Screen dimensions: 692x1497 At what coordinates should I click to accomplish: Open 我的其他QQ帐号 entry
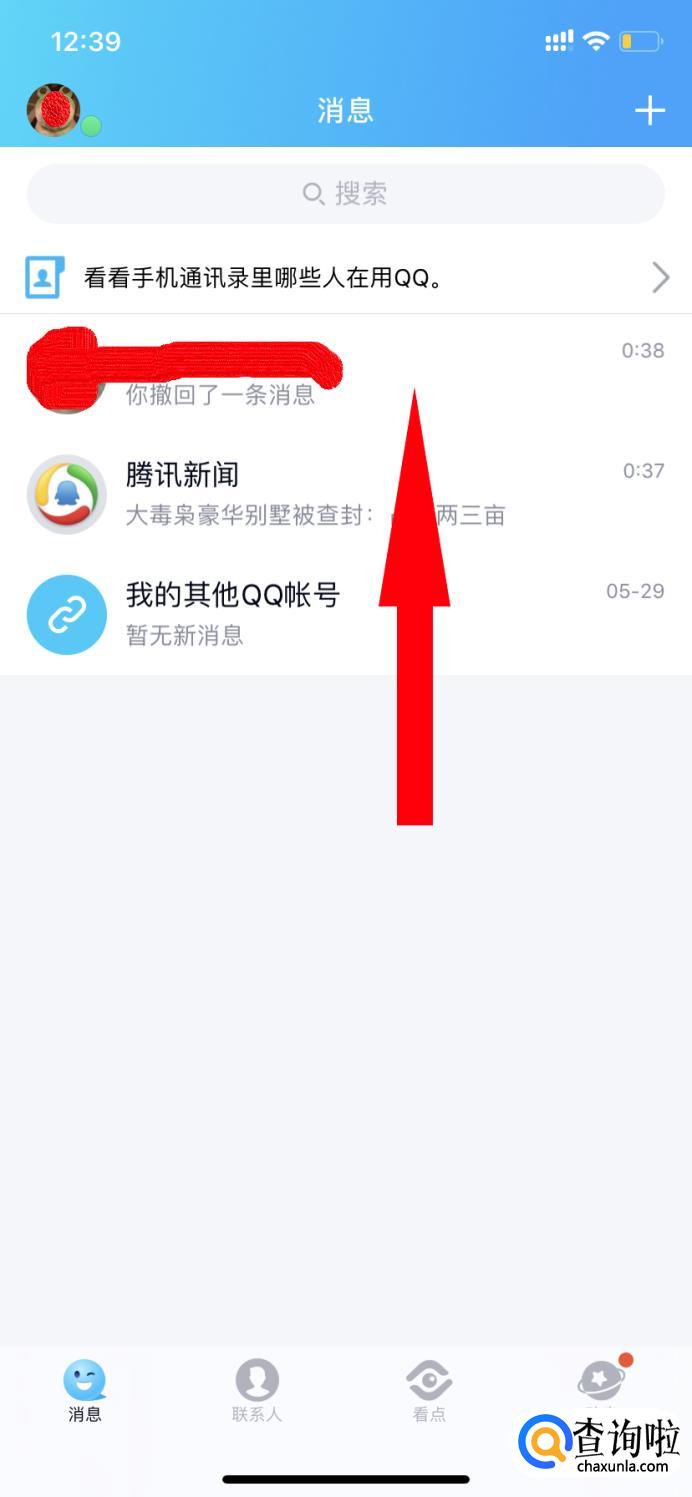346,614
